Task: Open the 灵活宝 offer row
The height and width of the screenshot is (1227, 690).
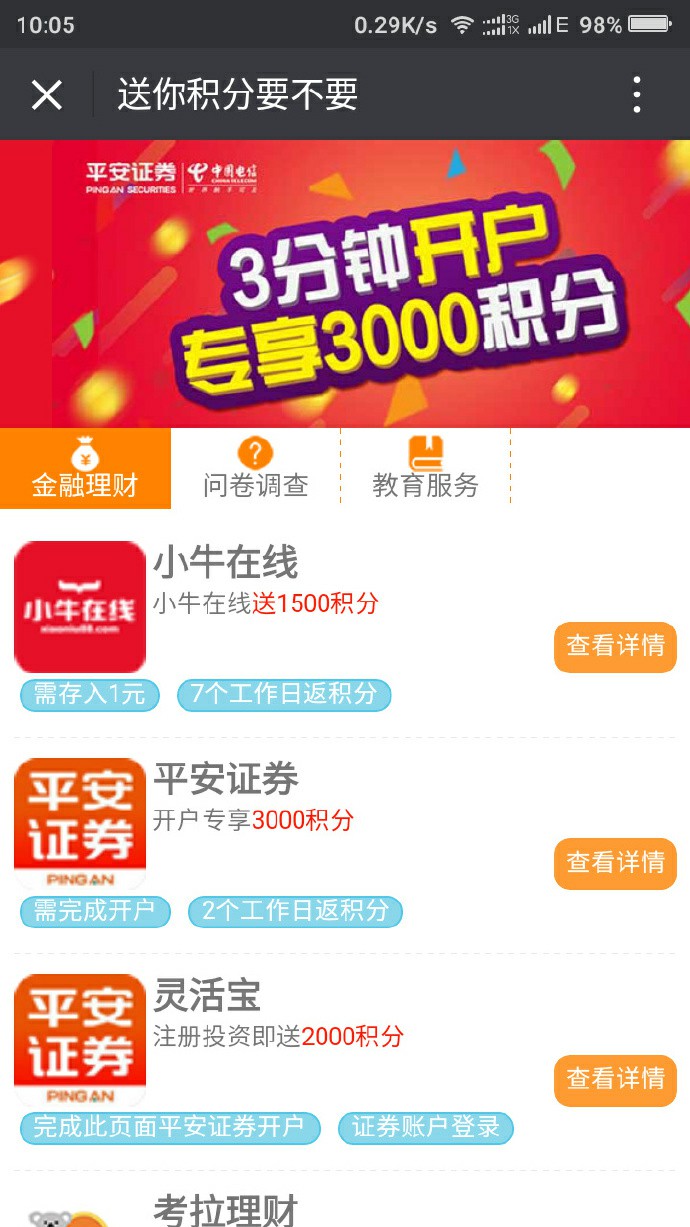Action: [x=345, y=1063]
